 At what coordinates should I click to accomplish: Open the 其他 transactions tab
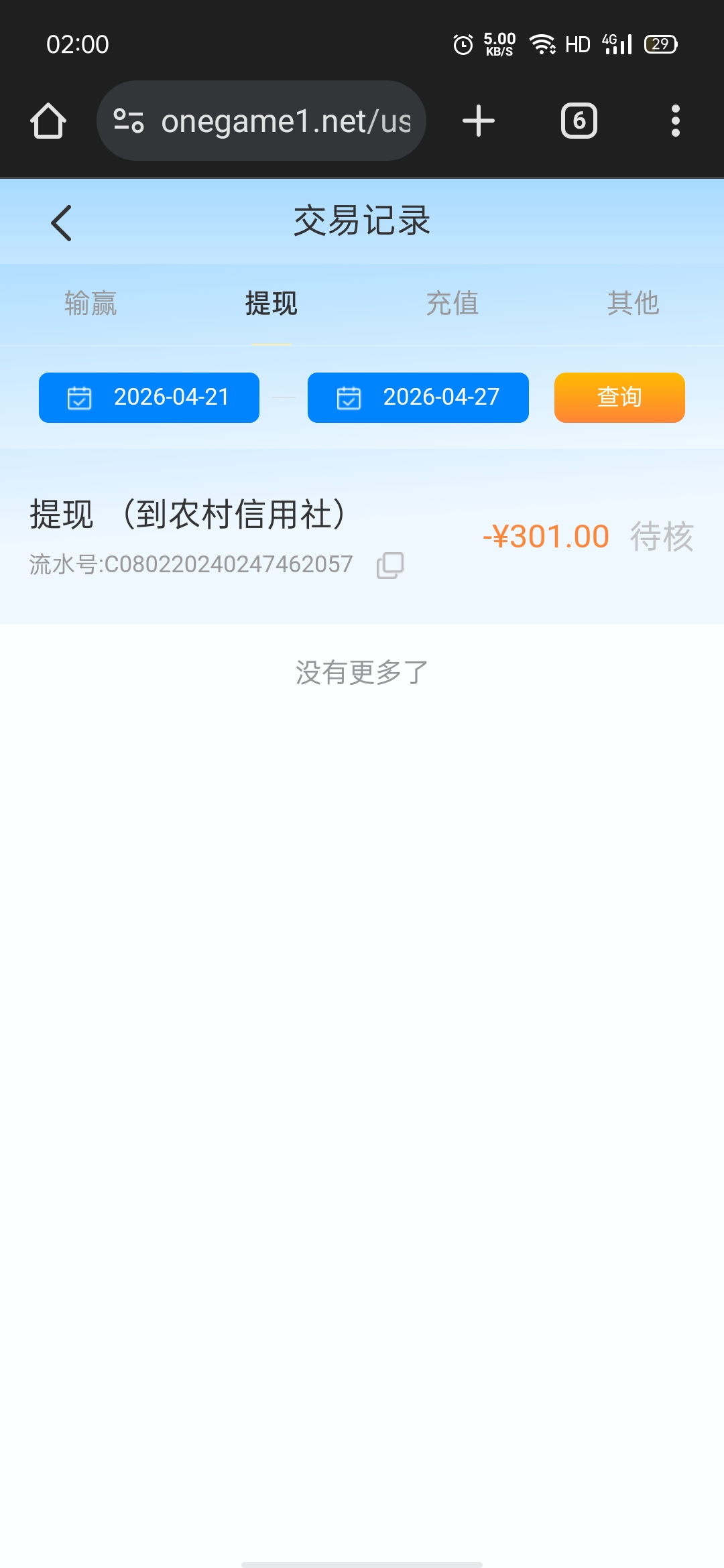coord(633,304)
